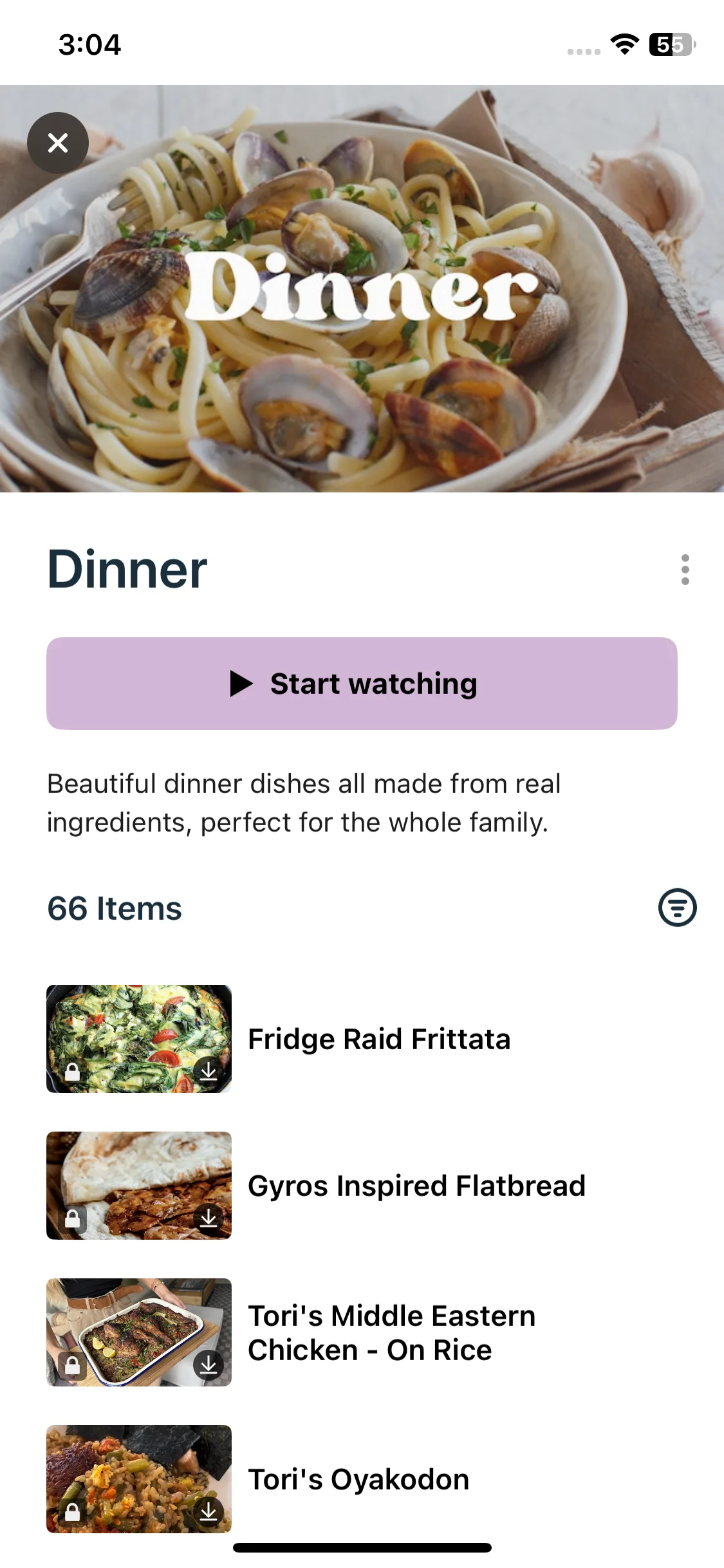The width and height of the screenshot is (724, 1568).
Task: Tap the Start watching button
Action: 362,684
